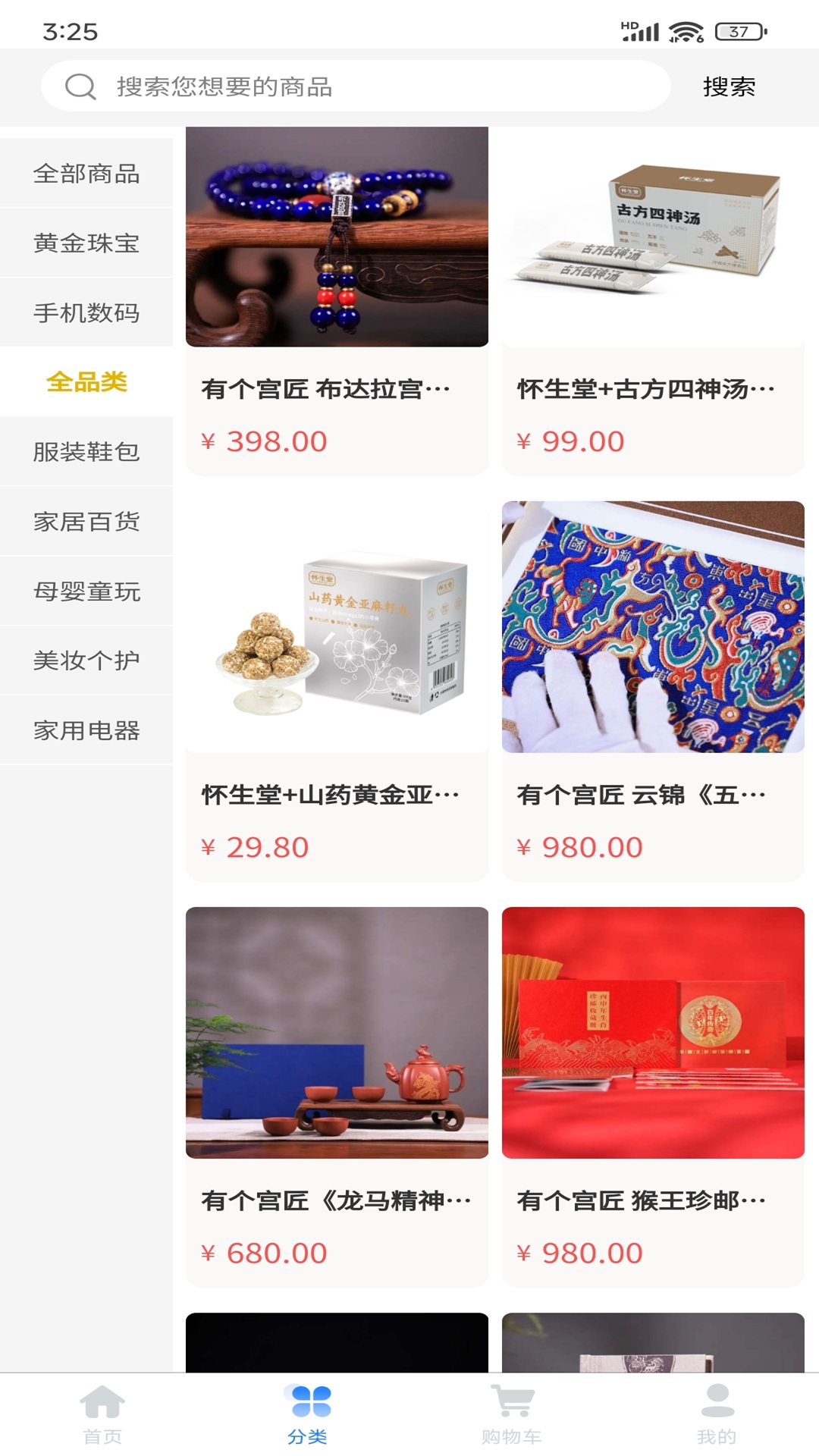Switch to 手机数码 category
819x1456 pixels.
click(x=86, y=312)
